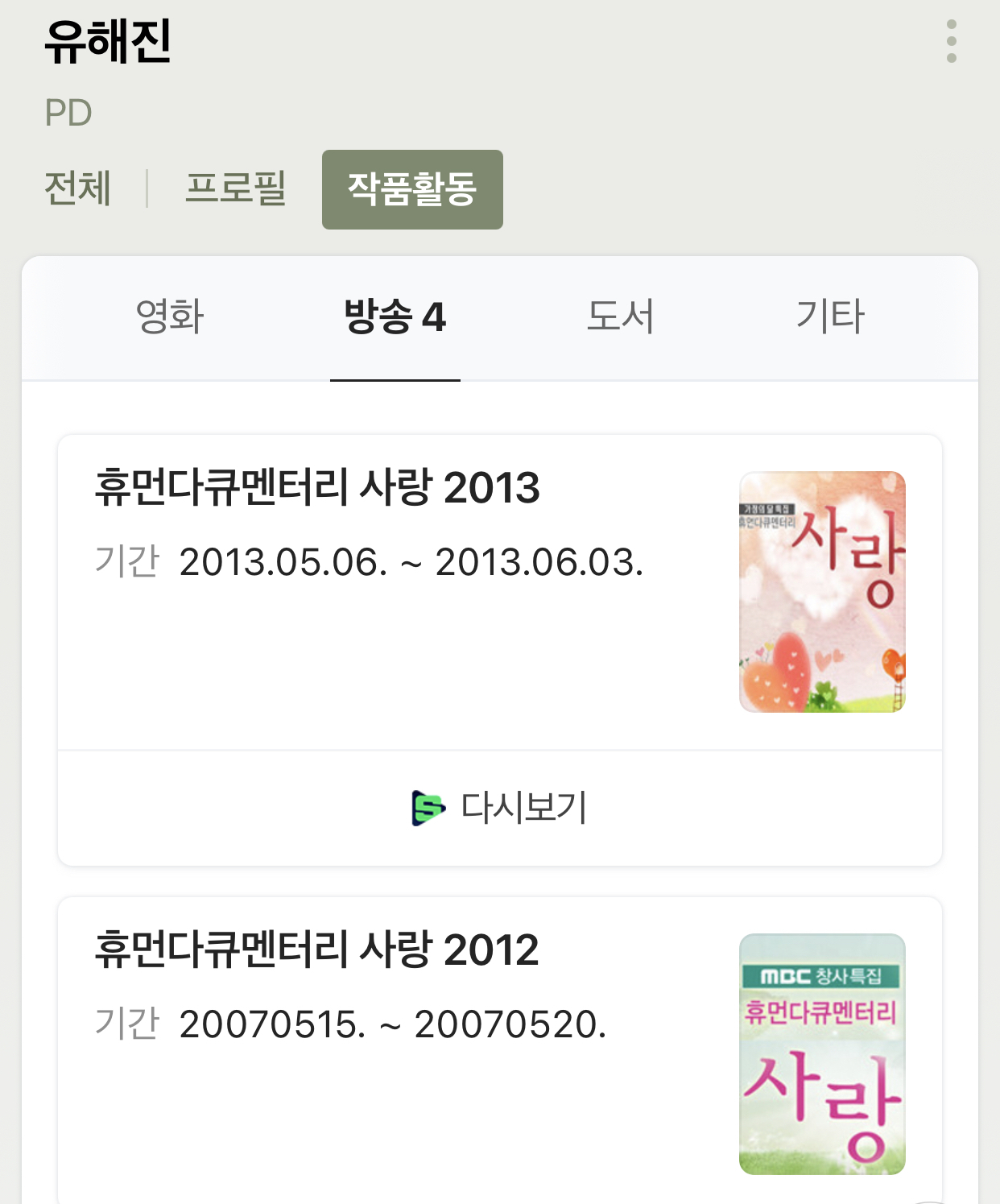The width and height of the screenshot is (1000, 1204).
Task: Switch to the 전체 tab
Action: 77,189
